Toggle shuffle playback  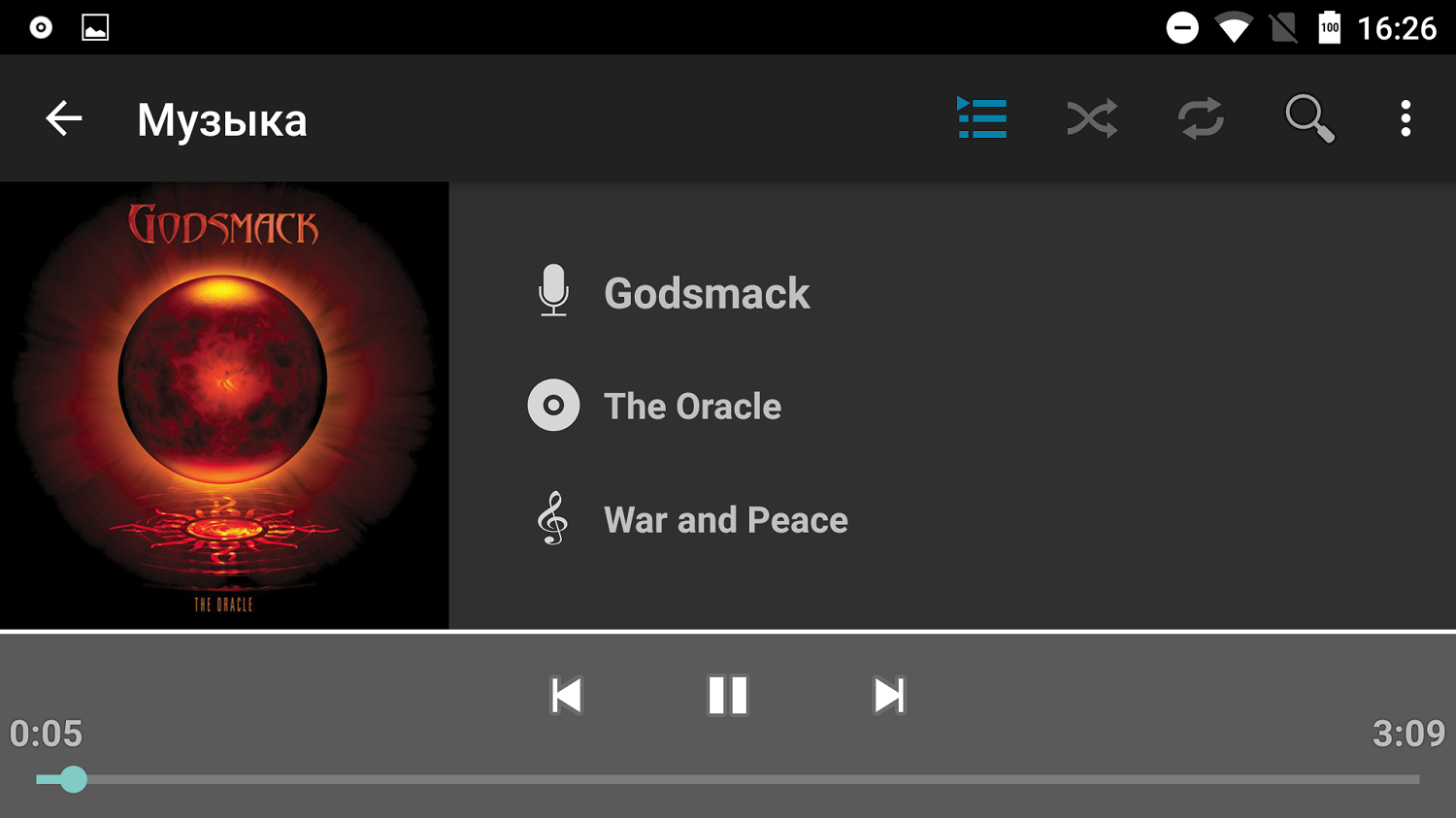pos(1092,119)
